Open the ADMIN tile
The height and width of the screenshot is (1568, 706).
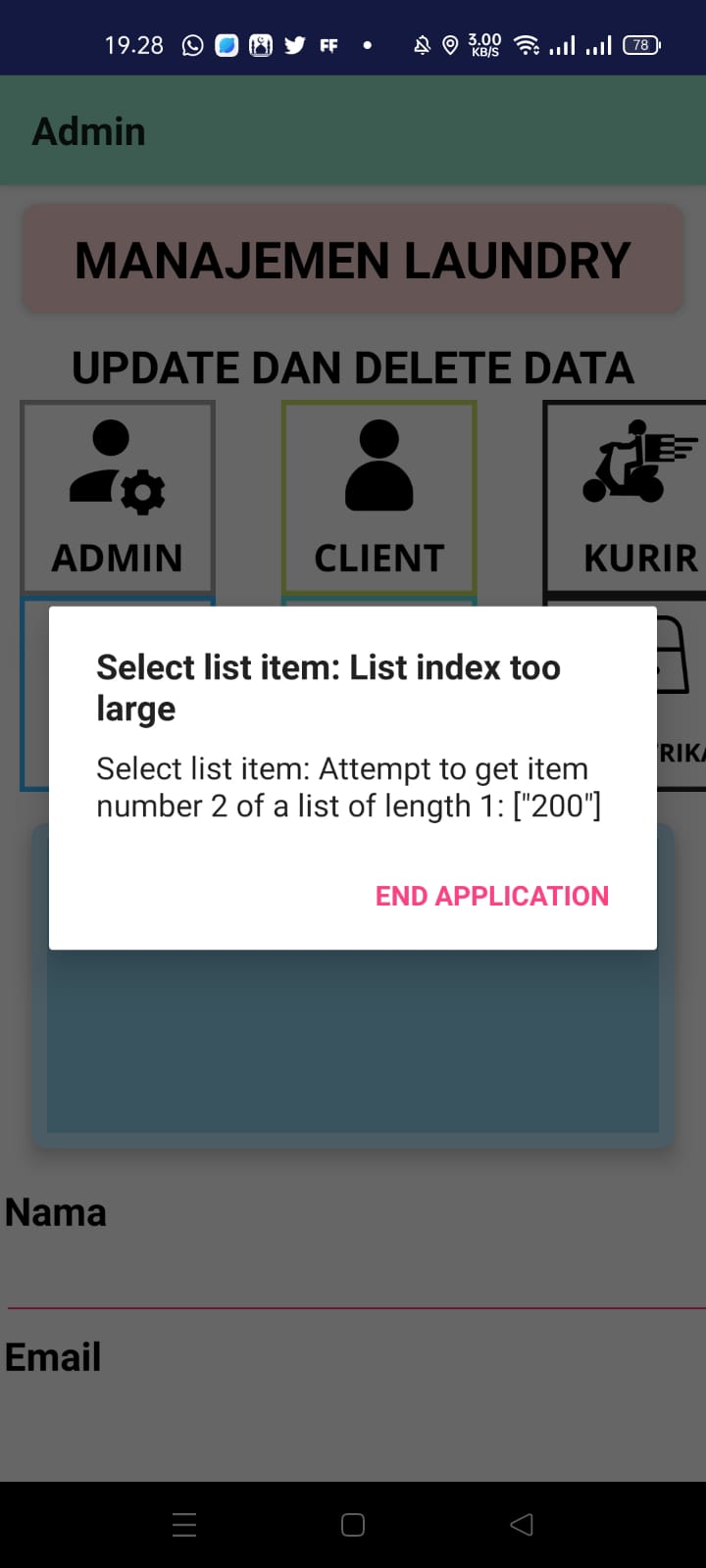point(118,496)
